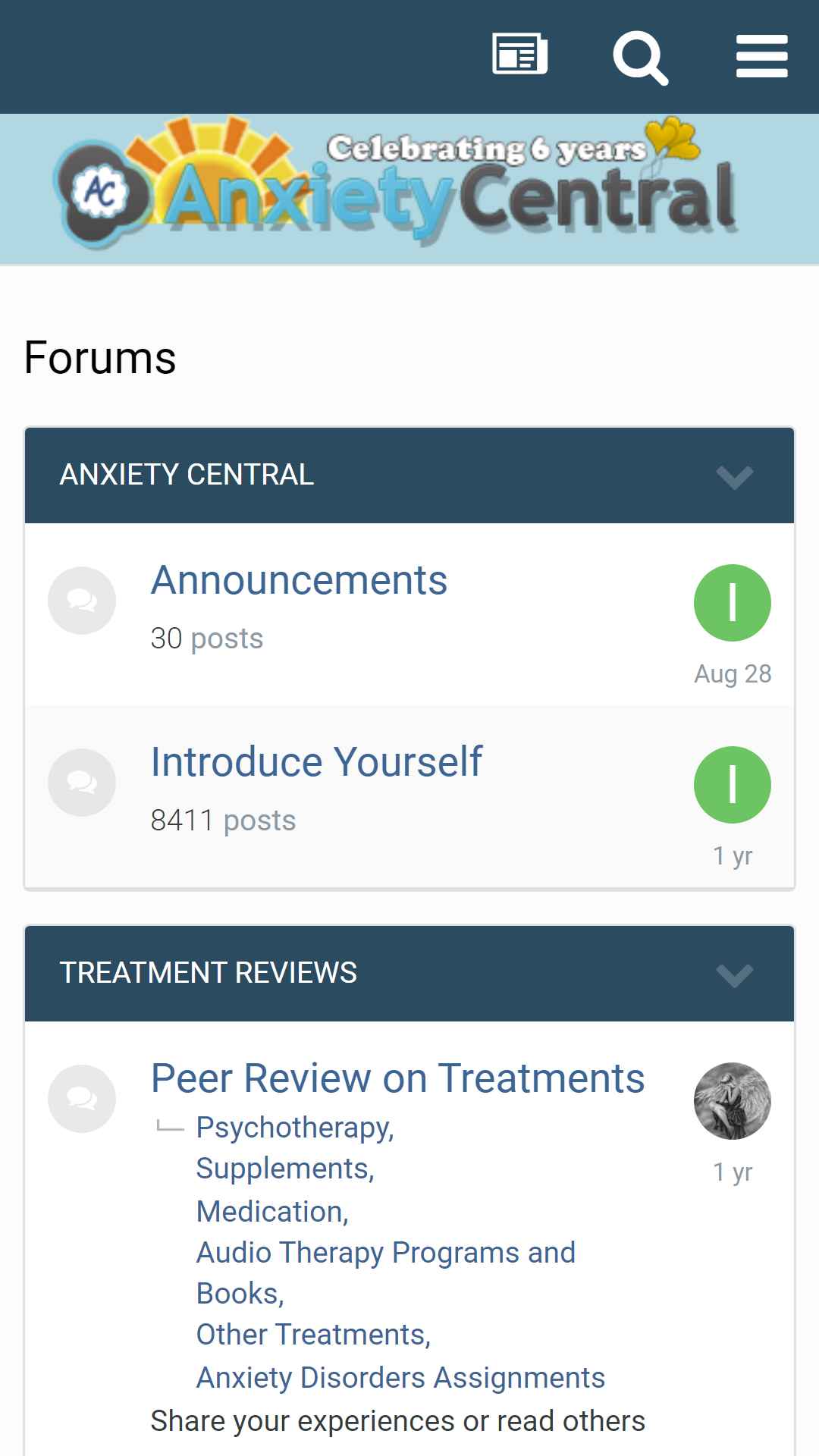Open Anxiety Disorders Assignments subforum
This screenshot has height=1456, width=819.
pyautogui.click(x=401, y=1378)
